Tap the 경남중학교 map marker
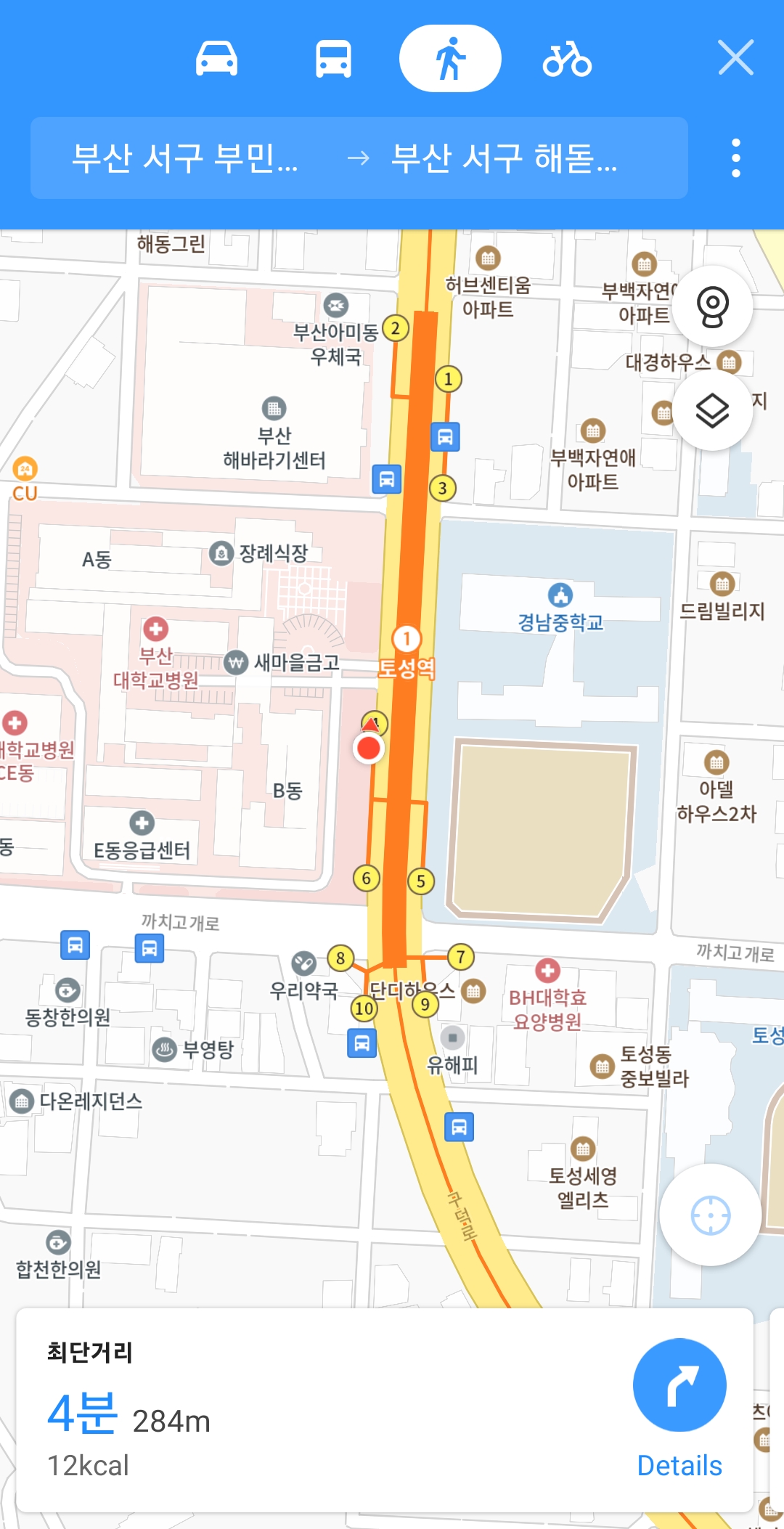Viewport: 784px width, 1529px height. pyautogui.click(x=560, y=595)
